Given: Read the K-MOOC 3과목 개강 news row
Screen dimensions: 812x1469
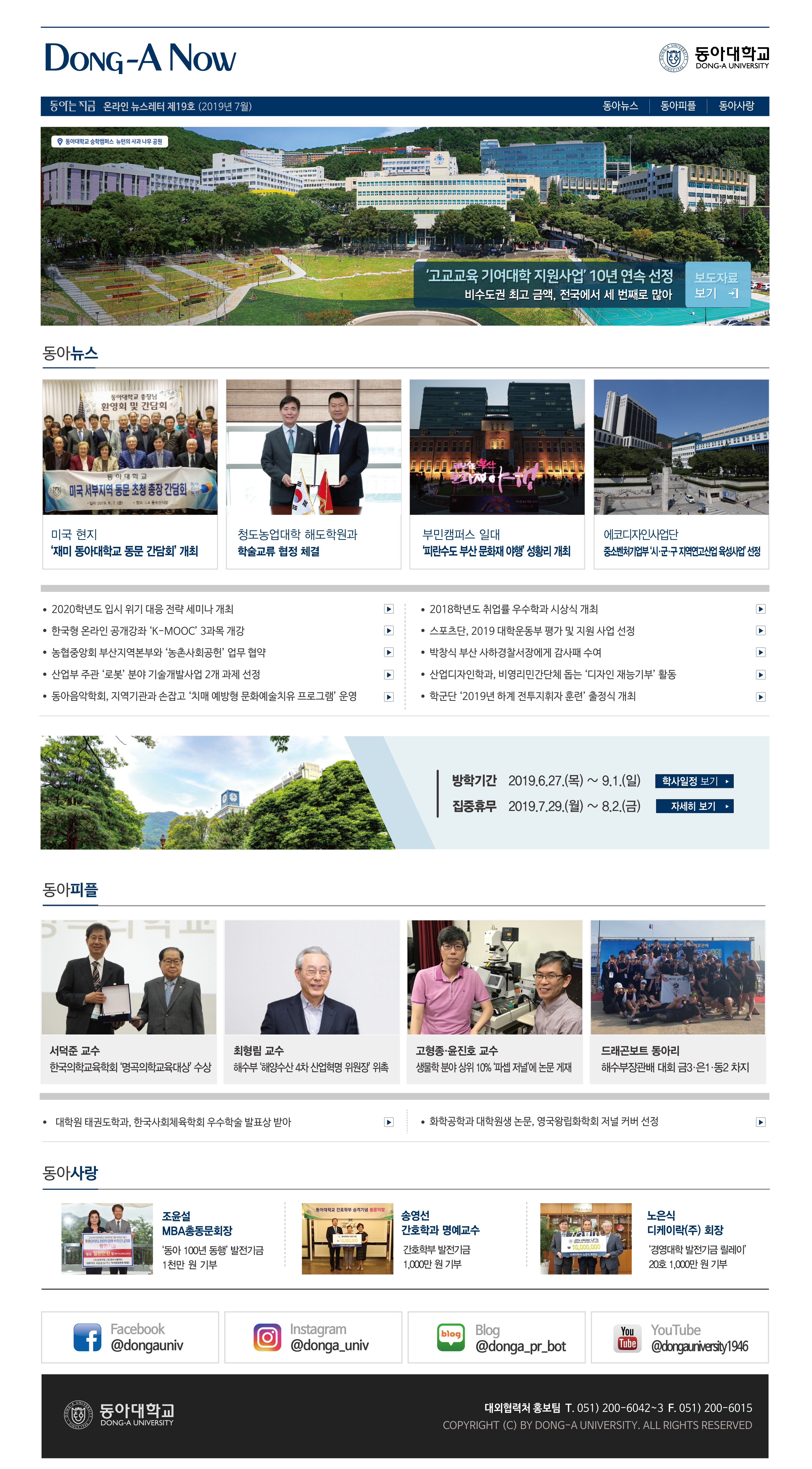Looking at the screenshot, I should (x=148, y=631).
